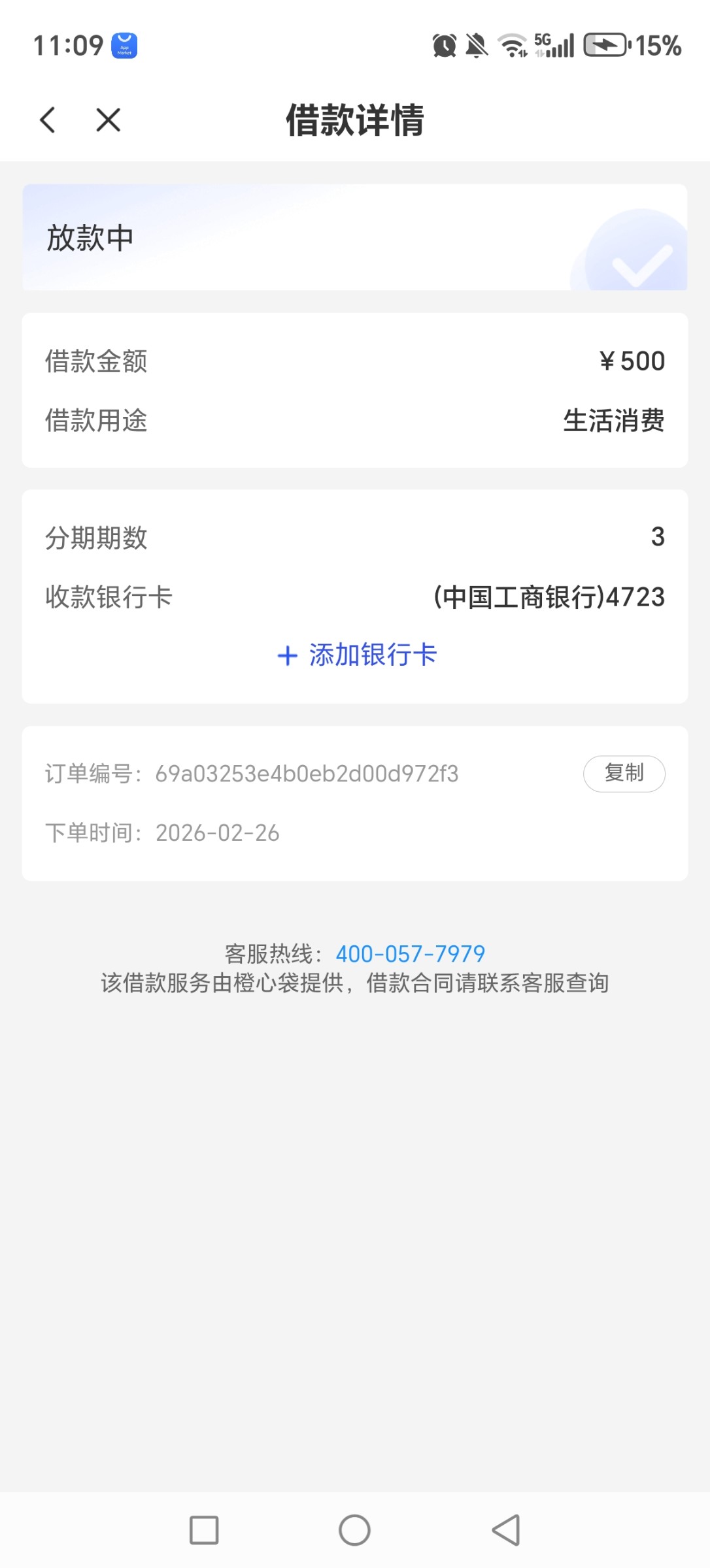Go to the home screen
The image size is (710, 1568).
point(354,1530)
